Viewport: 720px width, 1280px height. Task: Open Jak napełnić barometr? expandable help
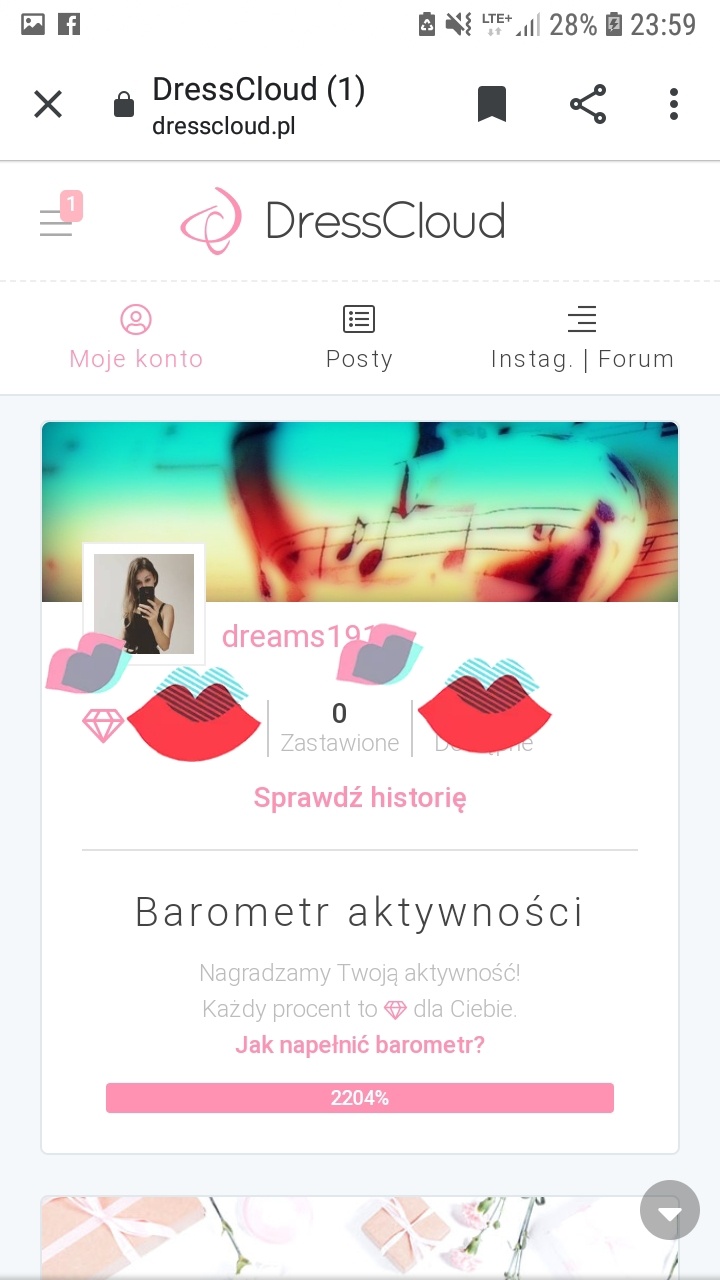click(359, 1044)
